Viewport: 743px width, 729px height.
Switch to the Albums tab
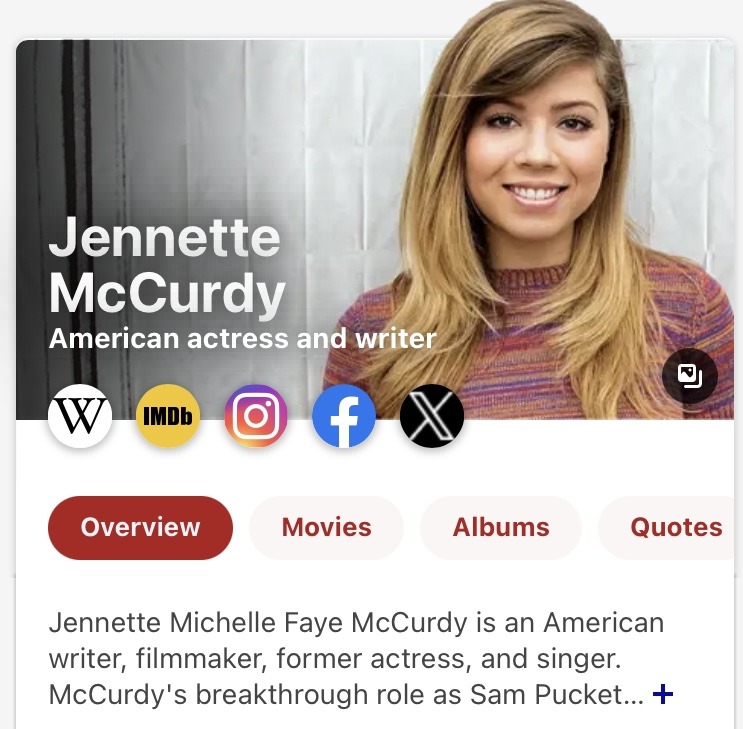tap(501, 527)
